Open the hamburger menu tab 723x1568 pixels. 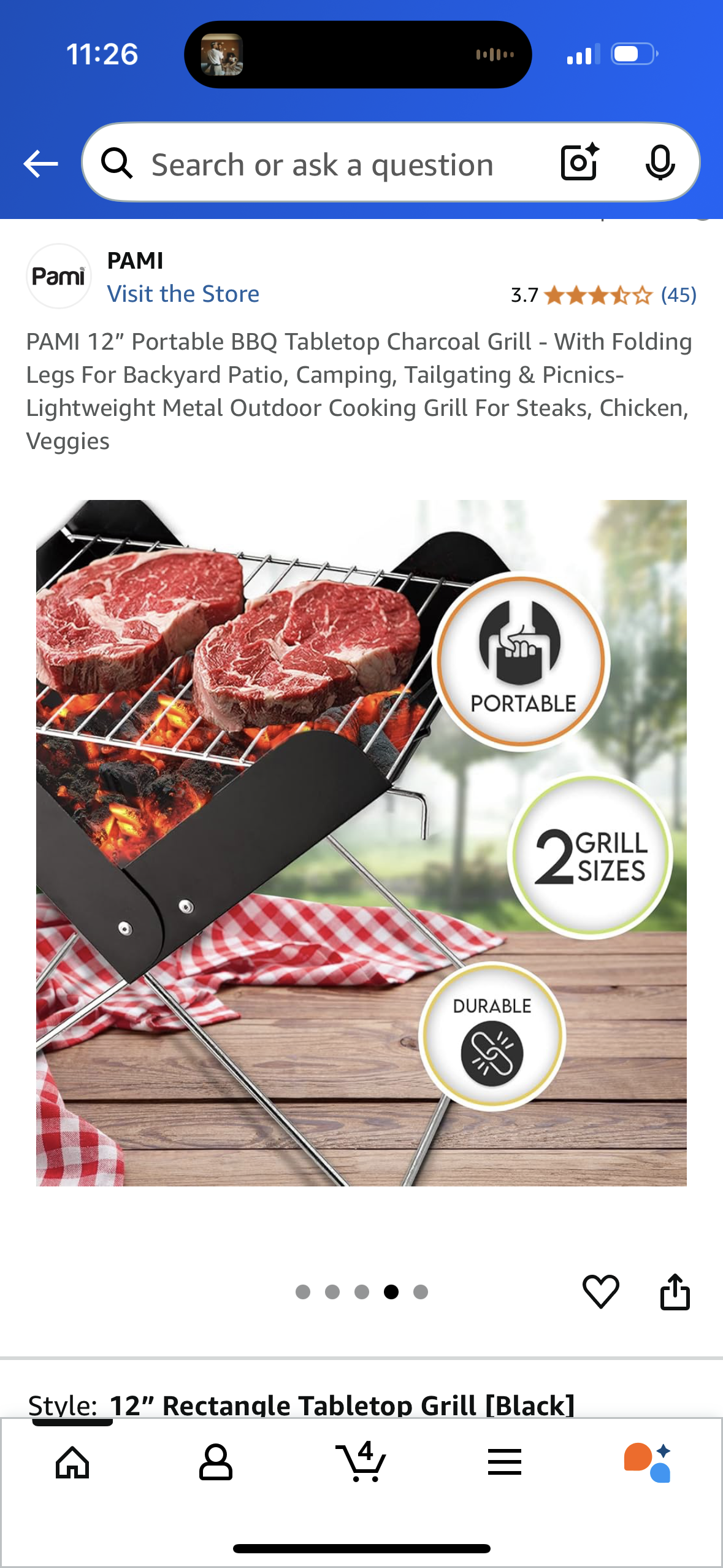[505, 1463]
